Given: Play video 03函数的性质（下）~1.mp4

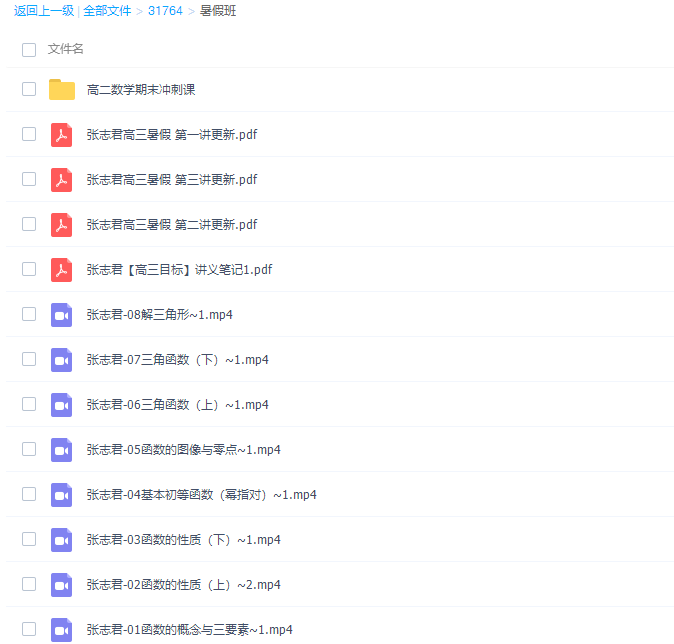Looking at the screenshot, I should pos(183,540).
